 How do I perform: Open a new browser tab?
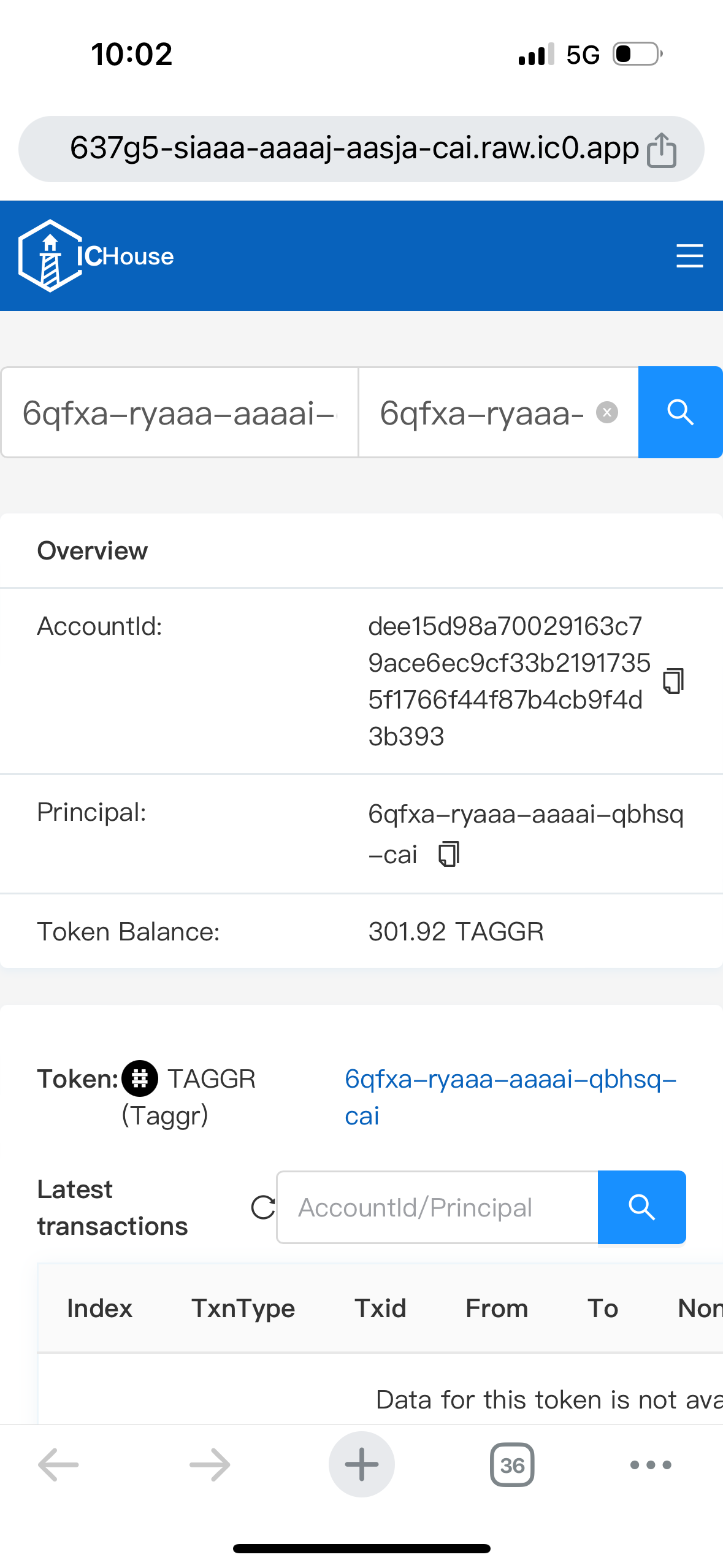coord(361,1464)
